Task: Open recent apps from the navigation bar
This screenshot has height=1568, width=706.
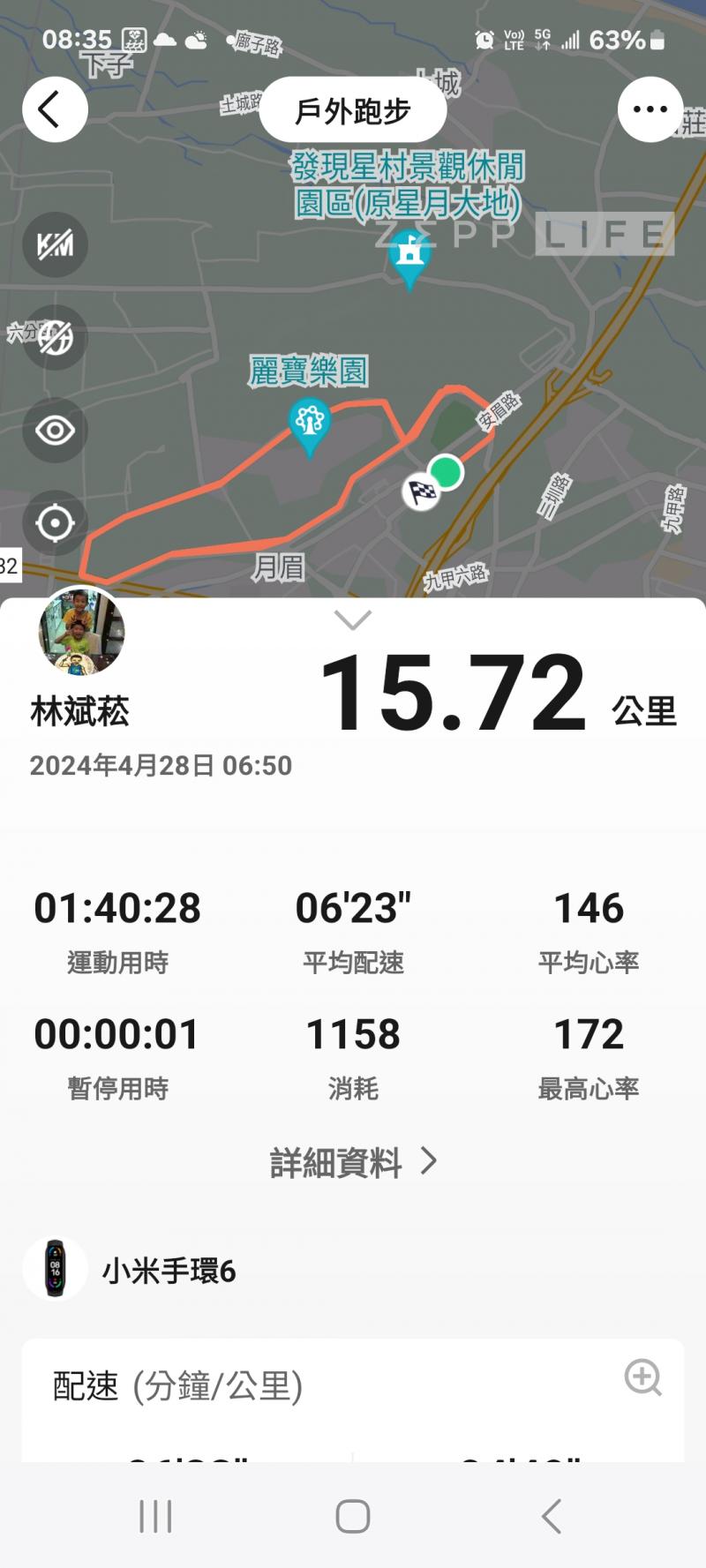Action: click(x=155, y=1516)
